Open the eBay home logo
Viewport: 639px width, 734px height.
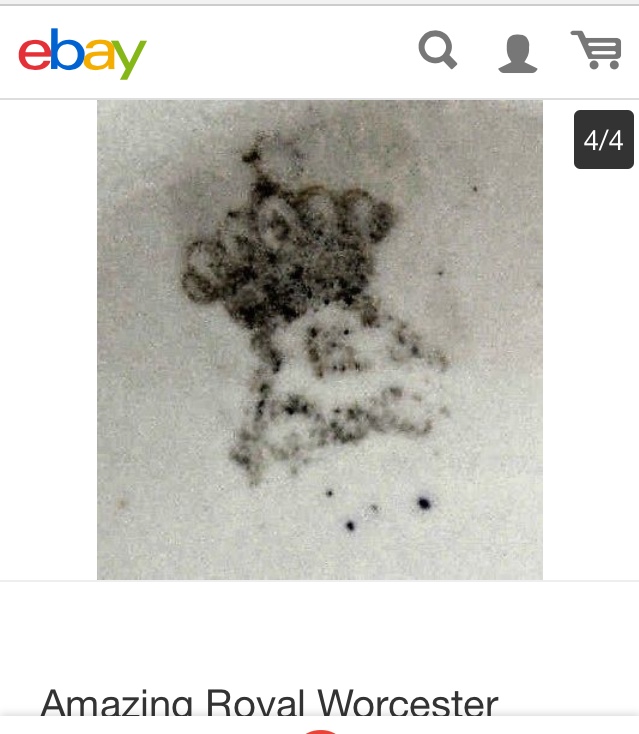coord(82,53)
